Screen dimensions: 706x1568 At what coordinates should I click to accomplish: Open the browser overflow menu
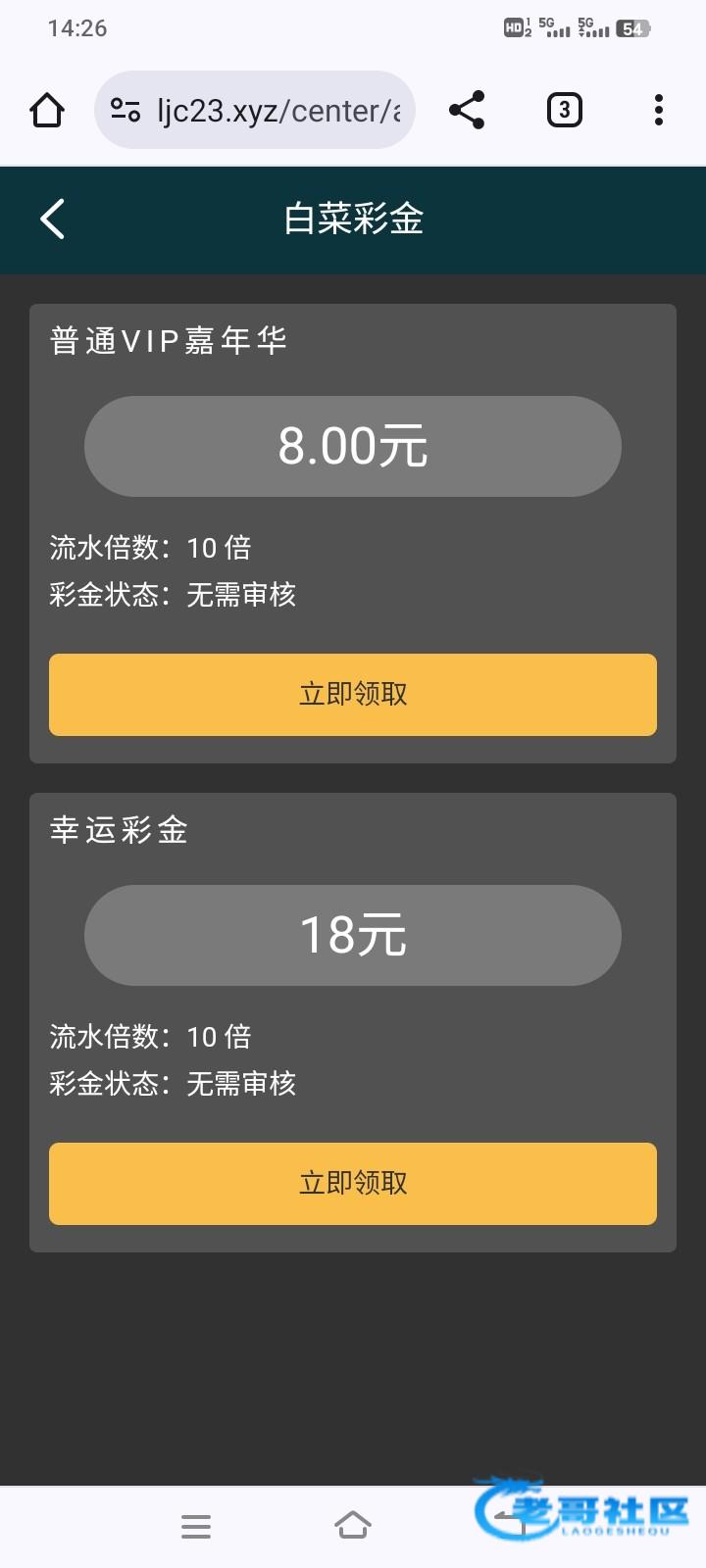(658, 110)
